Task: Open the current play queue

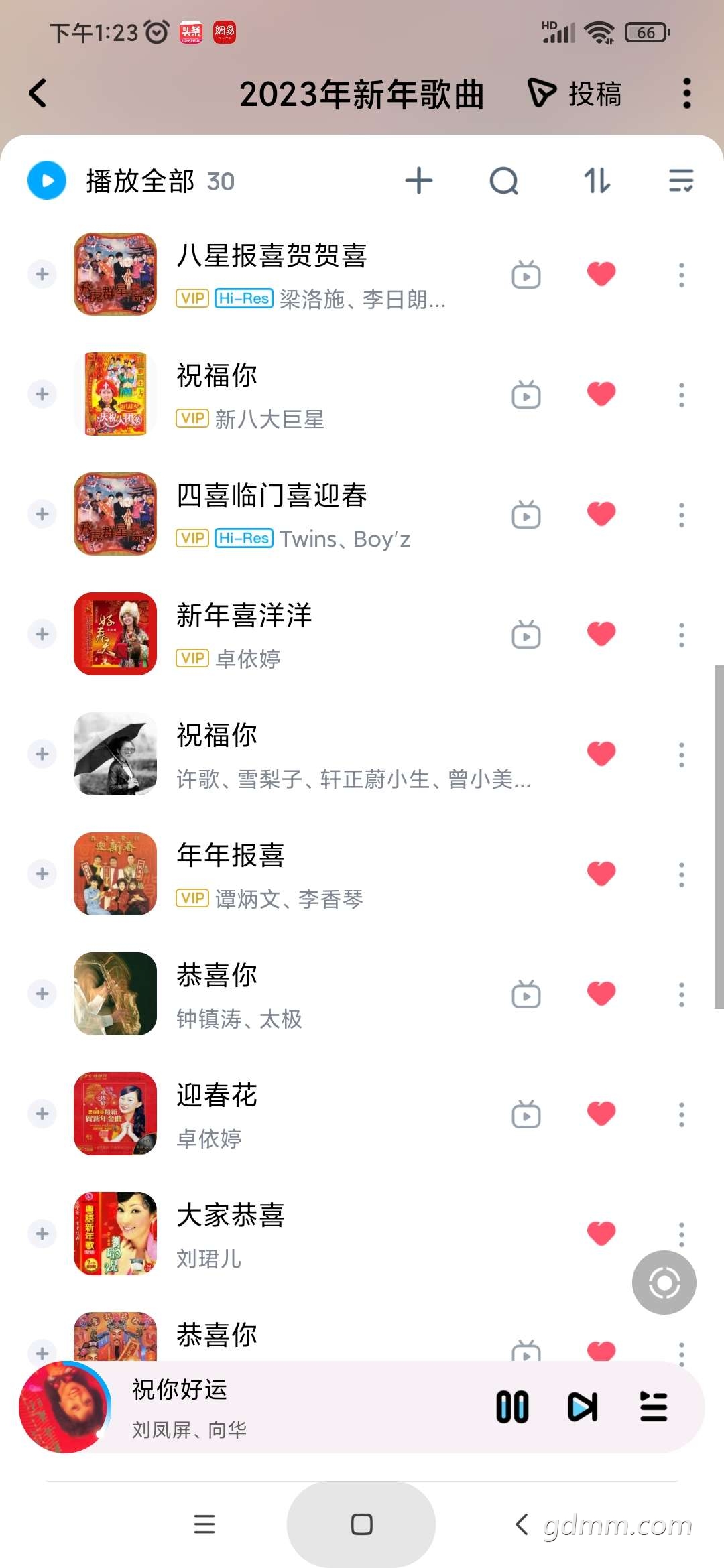Action: (x=654, y=1407)
